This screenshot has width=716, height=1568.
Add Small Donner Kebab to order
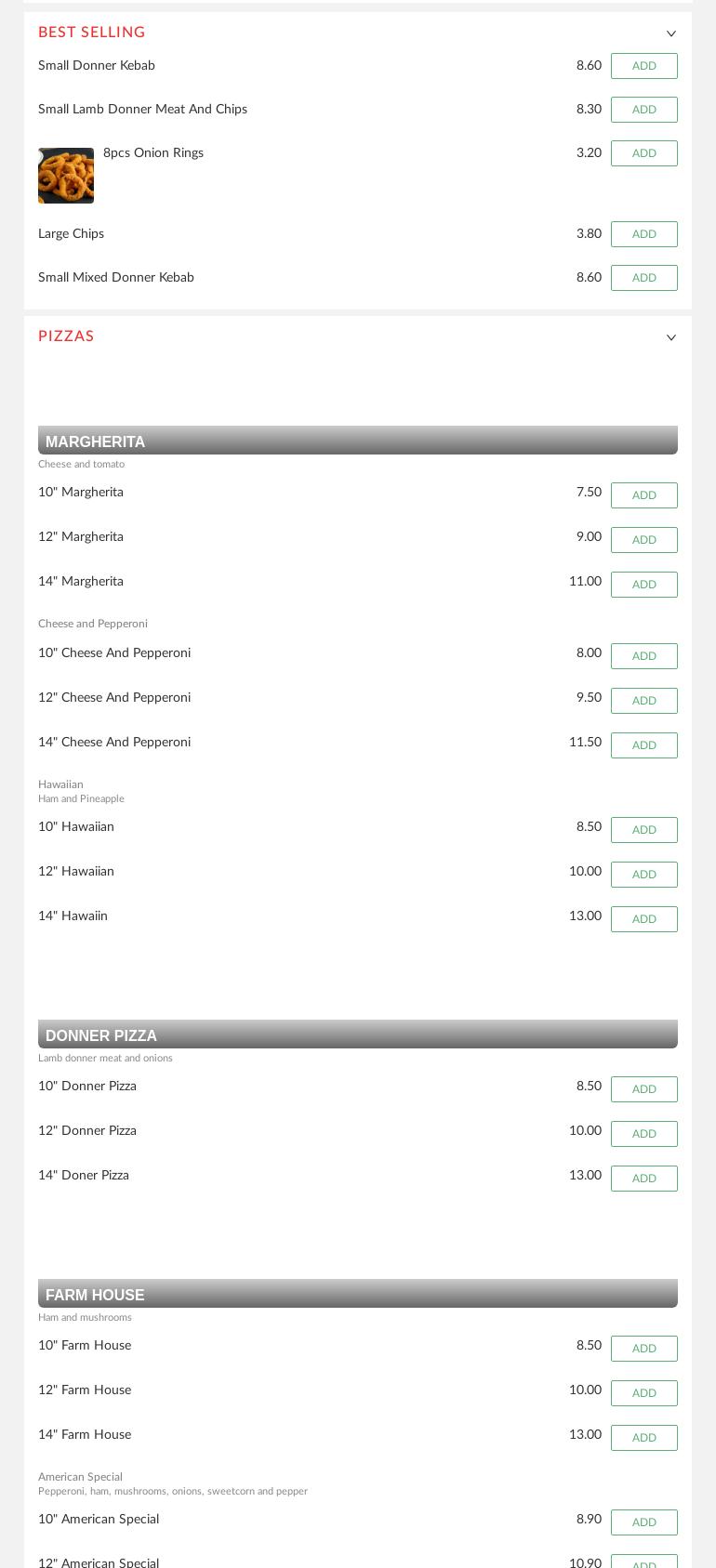click(x=644, y=66)
